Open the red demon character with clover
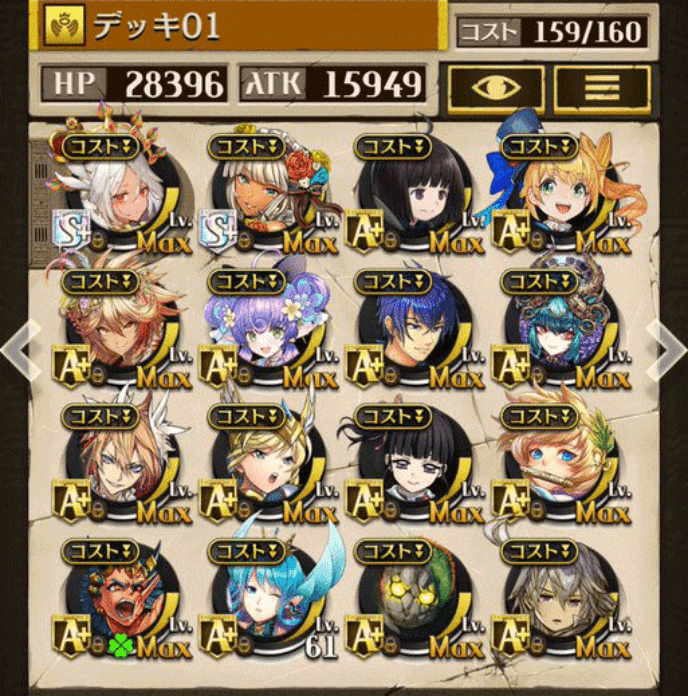 tap(115, 600)
